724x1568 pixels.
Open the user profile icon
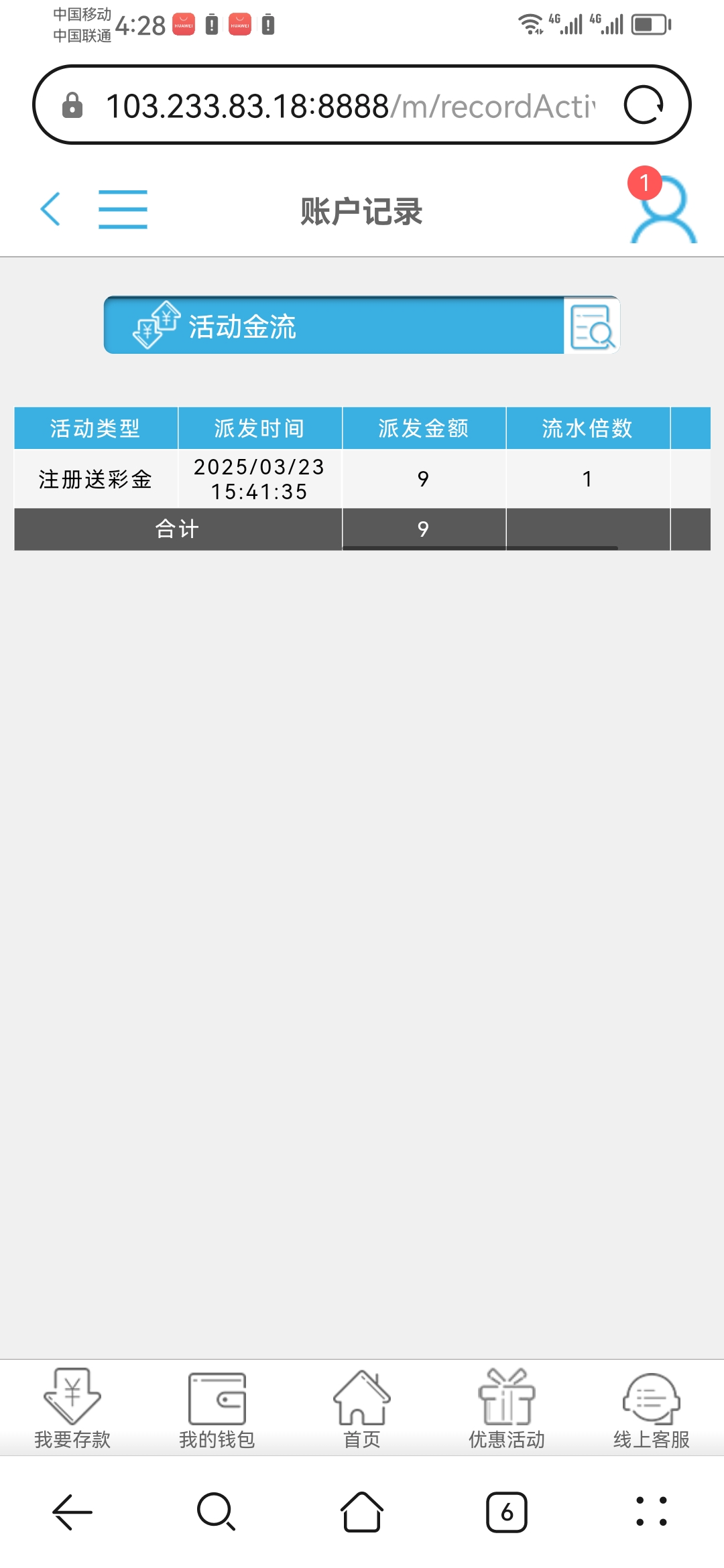(x=663, y=210)
